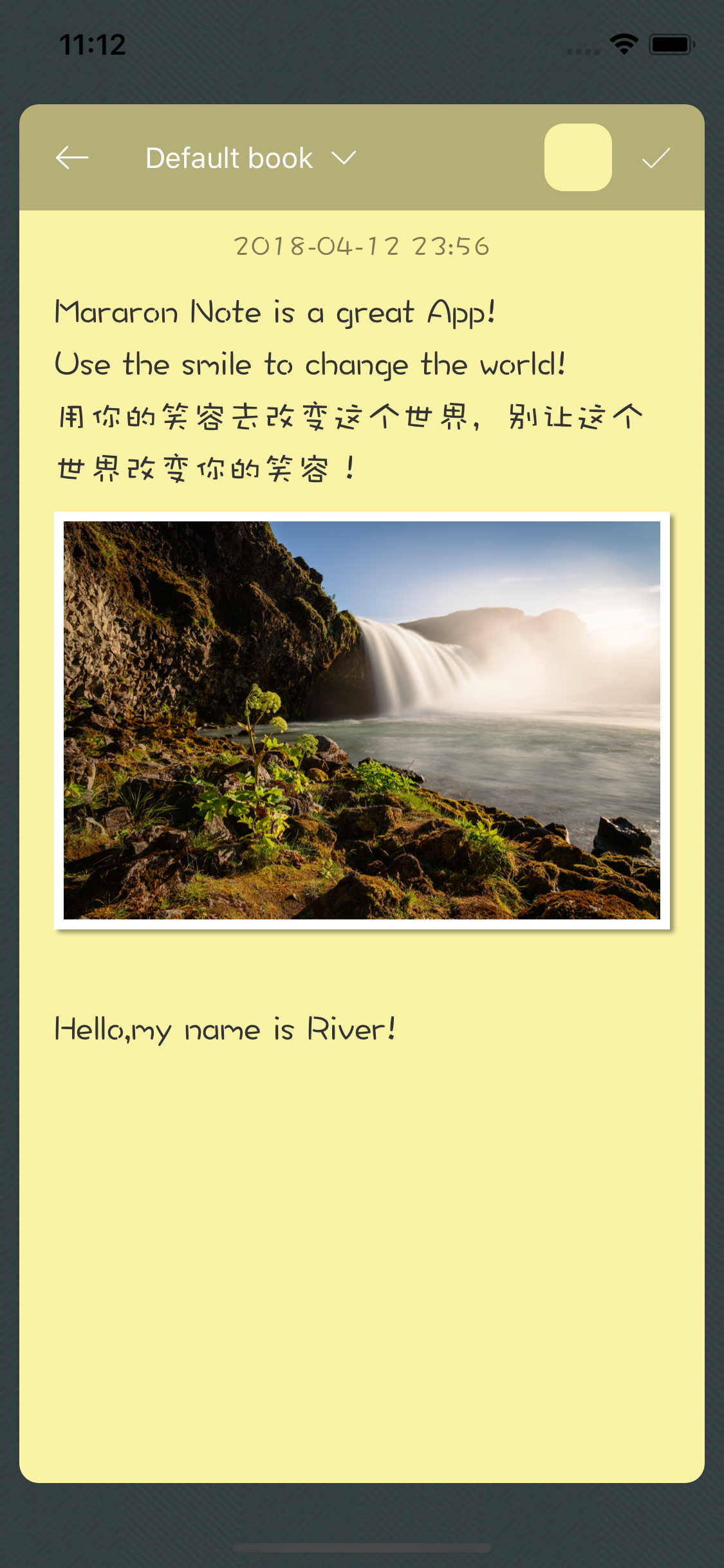This screenshot has height=1568, width=724.
Task: Tap the home indicator bar at bottom
Action: [x=362, y=1547]
